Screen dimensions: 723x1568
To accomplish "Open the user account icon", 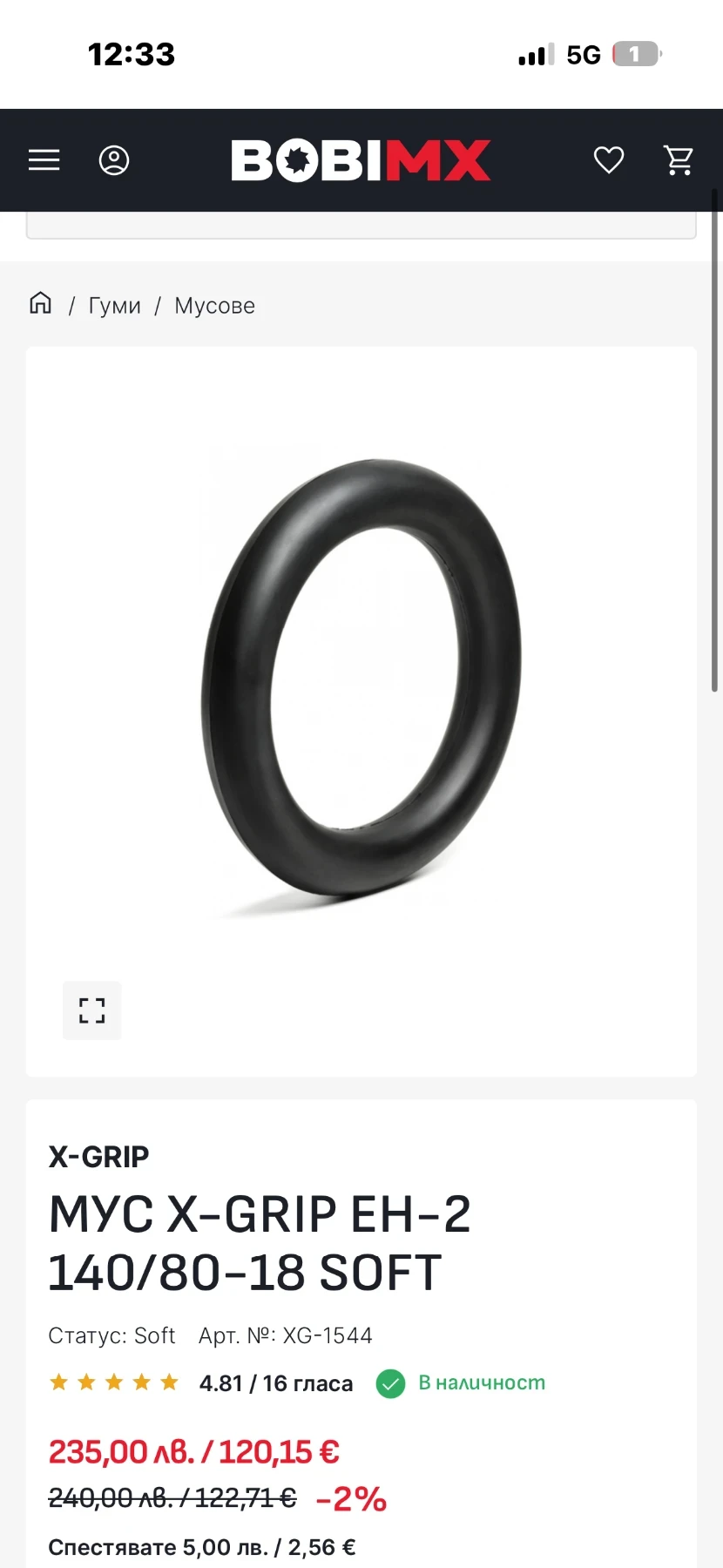I will coord(114,160).
